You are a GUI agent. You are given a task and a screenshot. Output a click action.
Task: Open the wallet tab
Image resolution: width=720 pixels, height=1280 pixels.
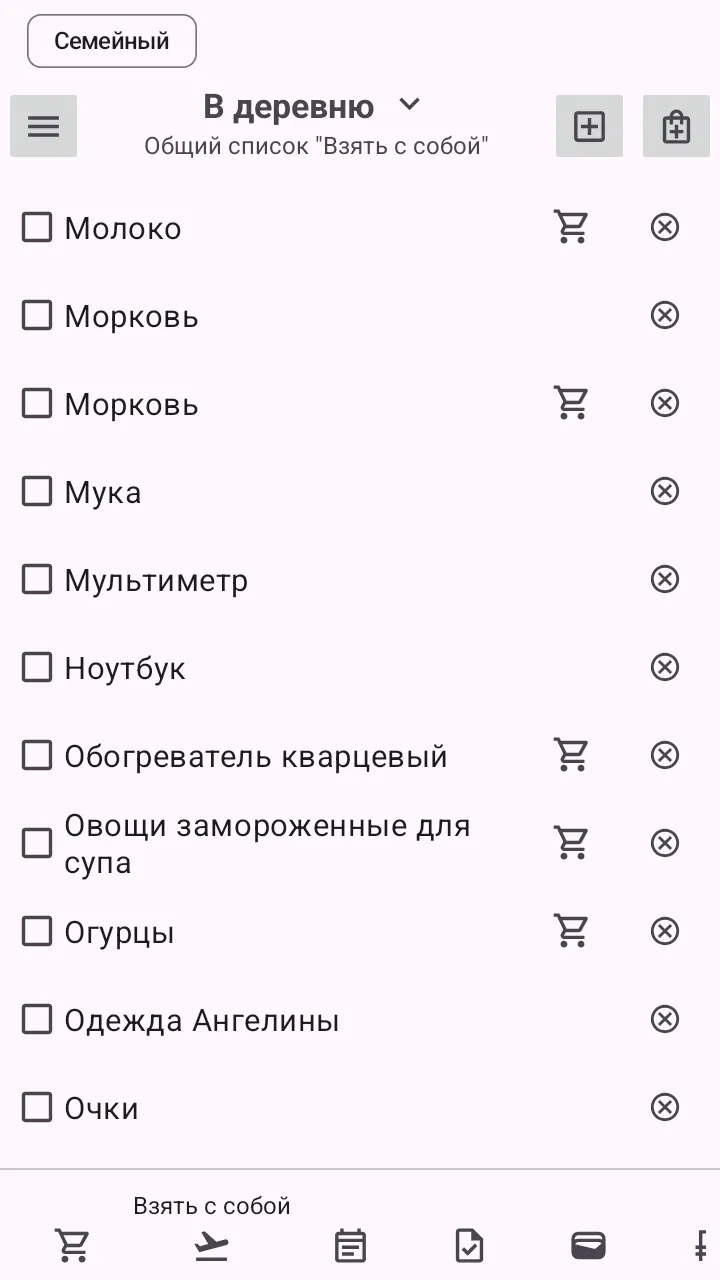588,1246
